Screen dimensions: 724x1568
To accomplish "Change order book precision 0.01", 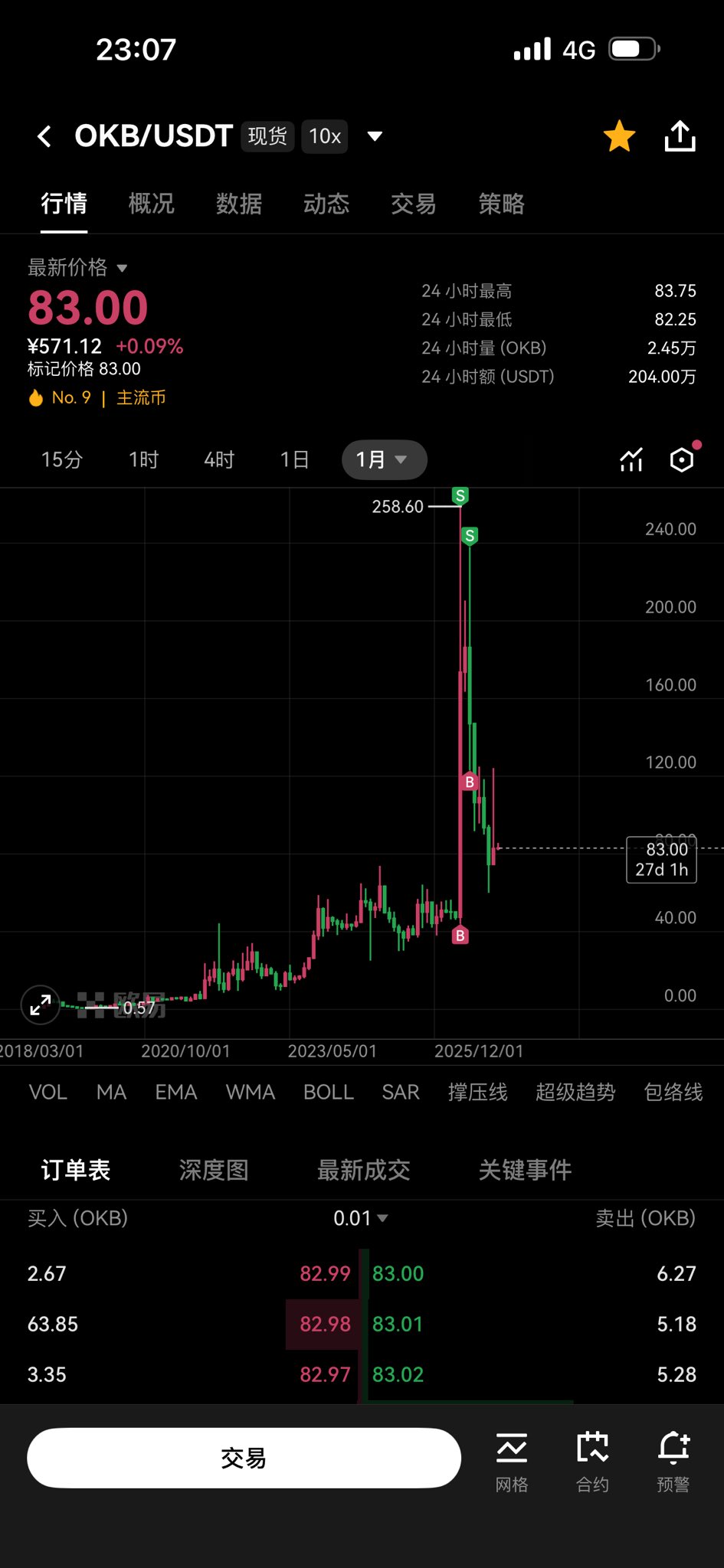I will (360, 1218).
